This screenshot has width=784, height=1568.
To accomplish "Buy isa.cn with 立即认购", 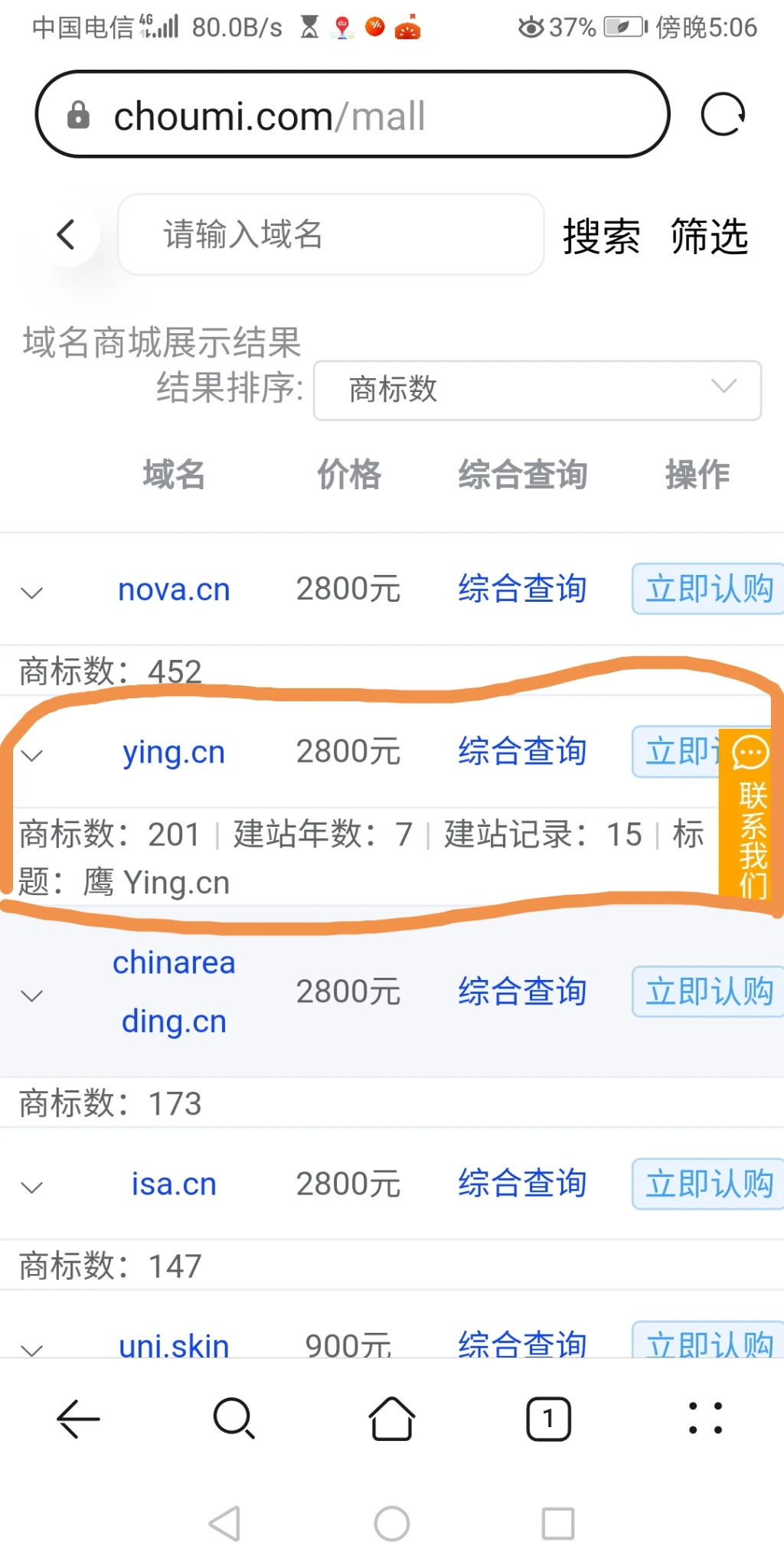I will (x=707, y=1184).
